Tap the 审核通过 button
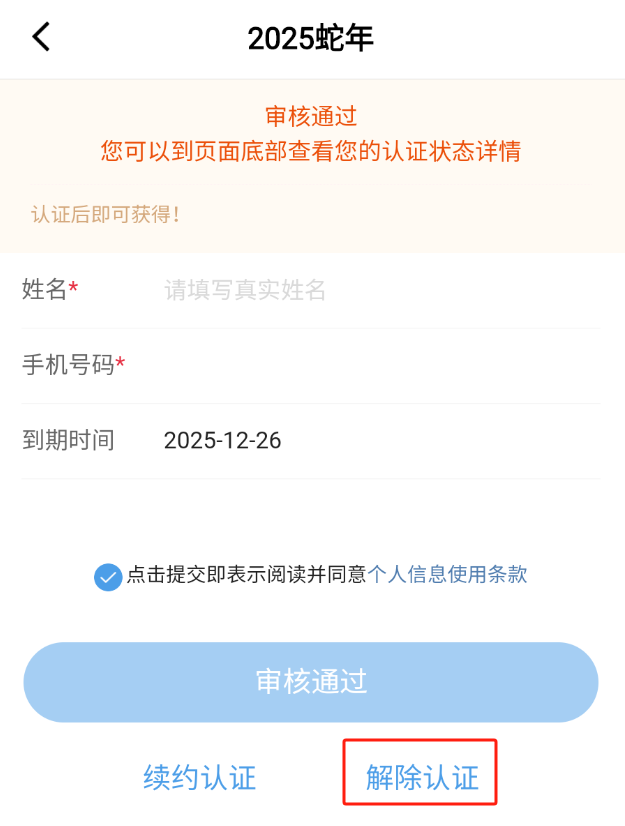 pos(311,682)
